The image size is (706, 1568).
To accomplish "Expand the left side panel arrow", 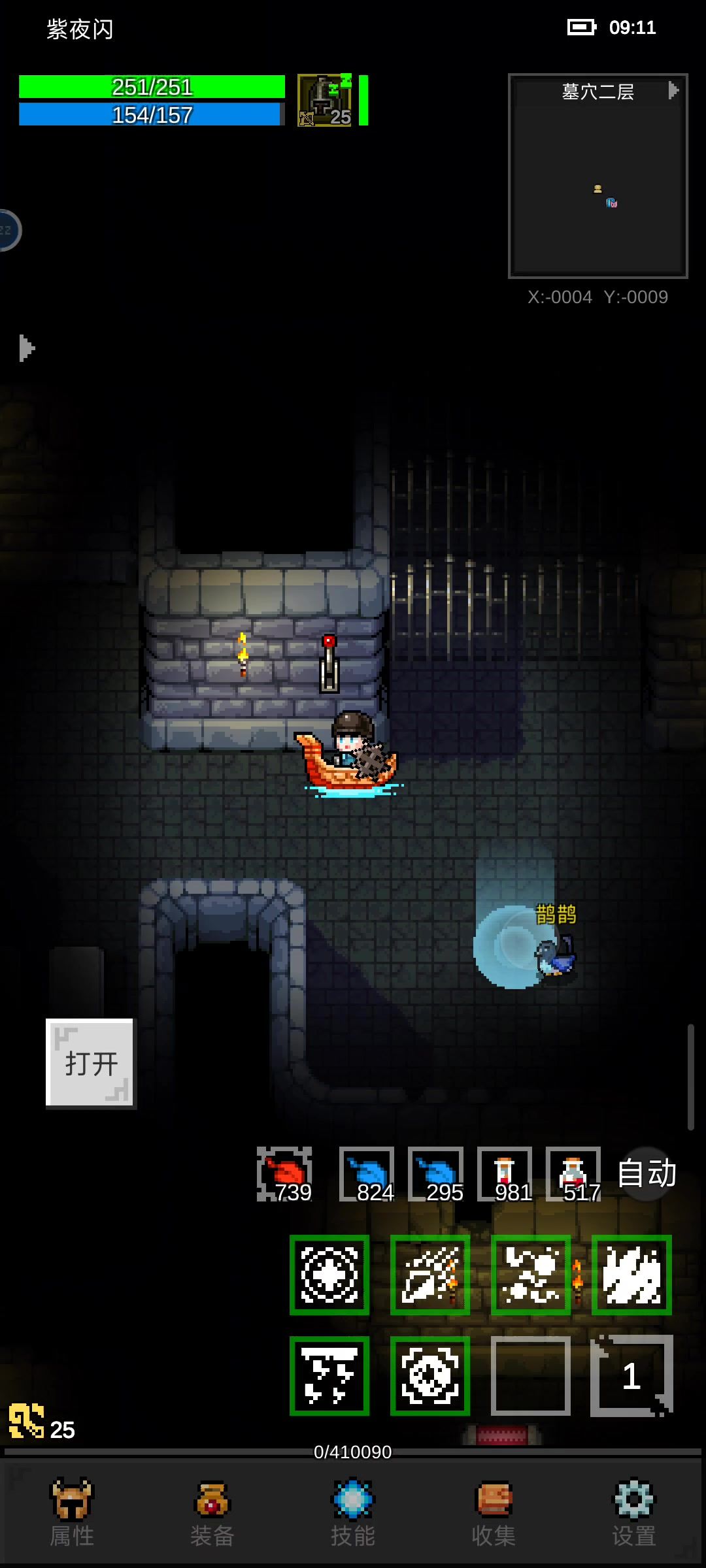I will [26, 348].
